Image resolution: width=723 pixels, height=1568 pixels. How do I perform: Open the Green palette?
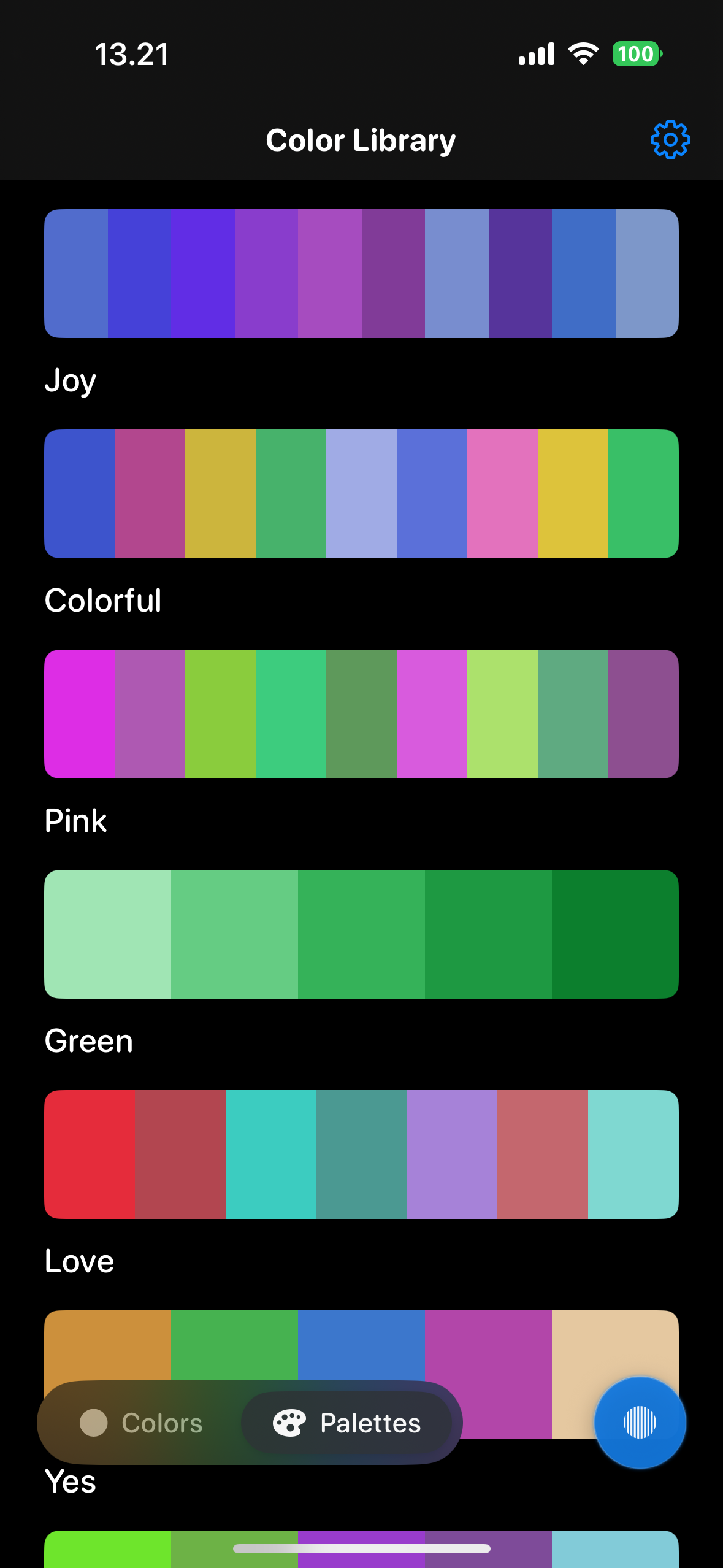(x=361, y=934)
